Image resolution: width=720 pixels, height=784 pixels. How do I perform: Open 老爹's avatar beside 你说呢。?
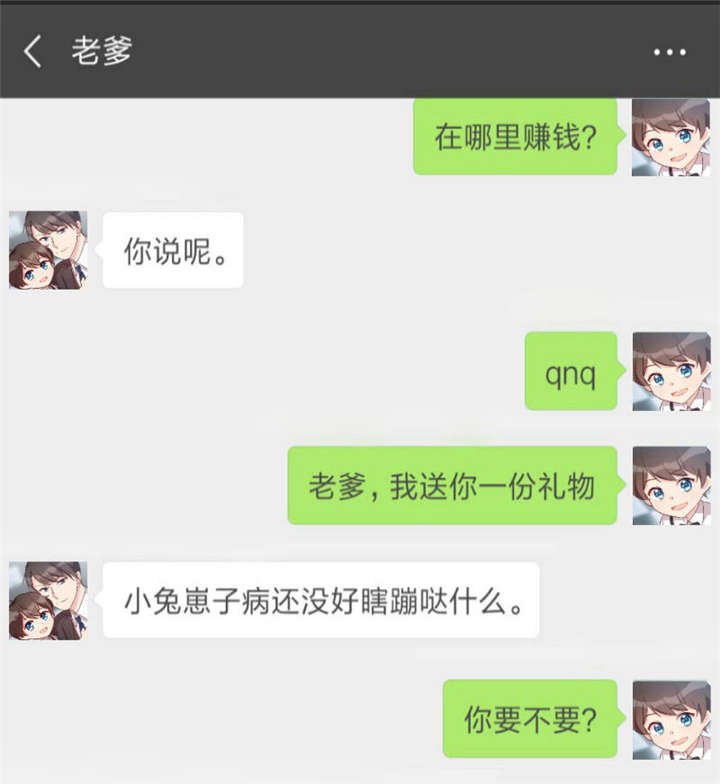[x=48, y=250]
